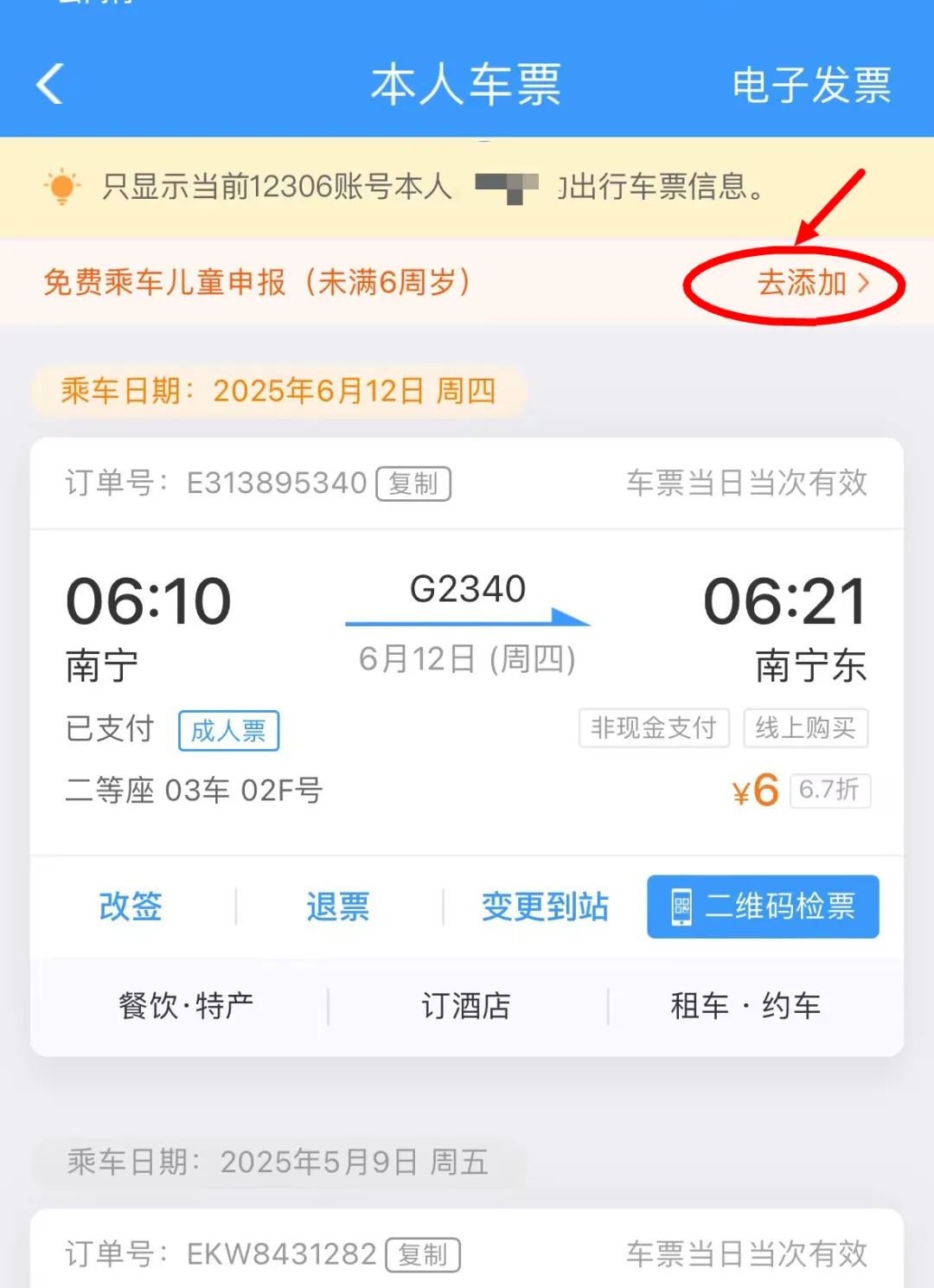Select 改签 to reschedule the ticket
Viewport: 934px width, 1288px height.
pyautogui.click(x=131, y=907)
